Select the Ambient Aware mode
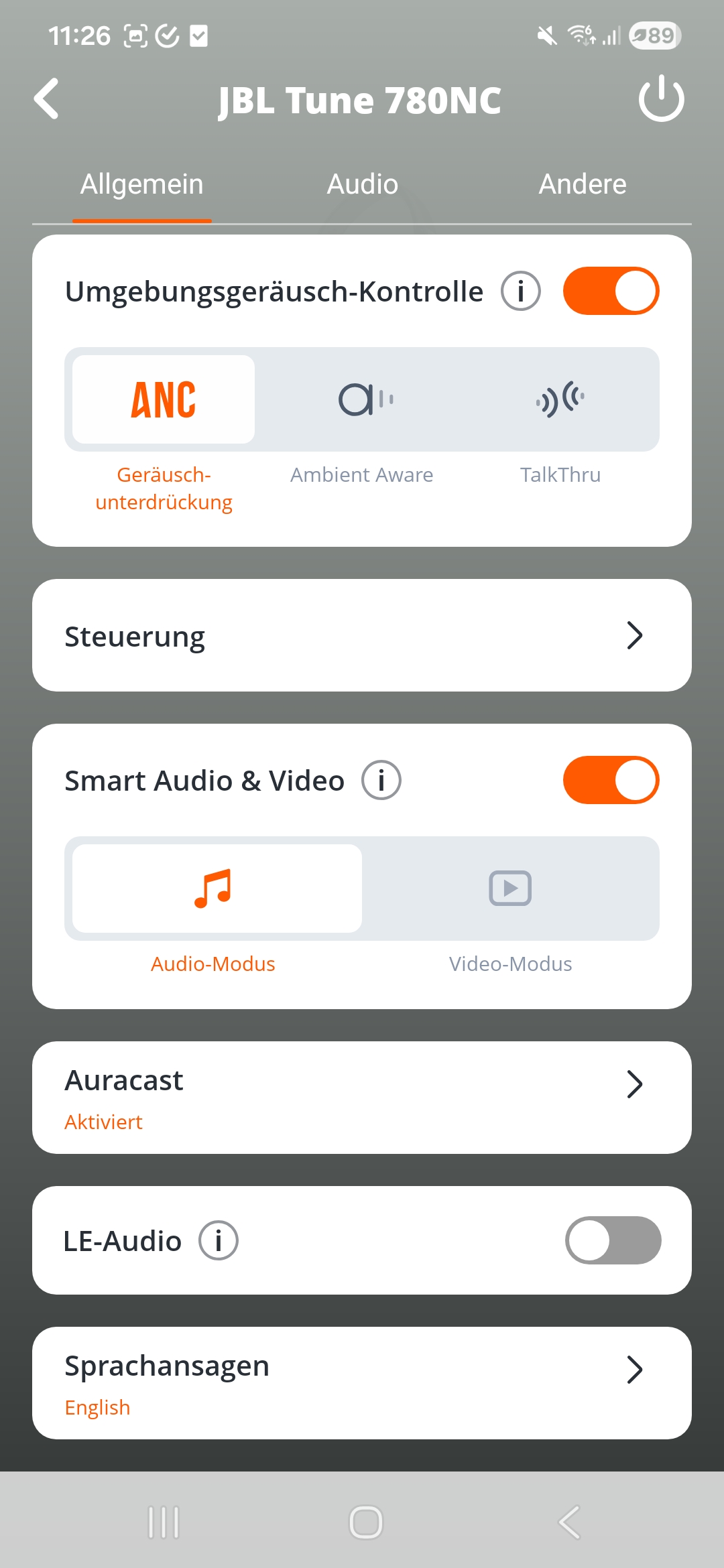This screenshot has width=724, height=1568. [x=362, y=399]
